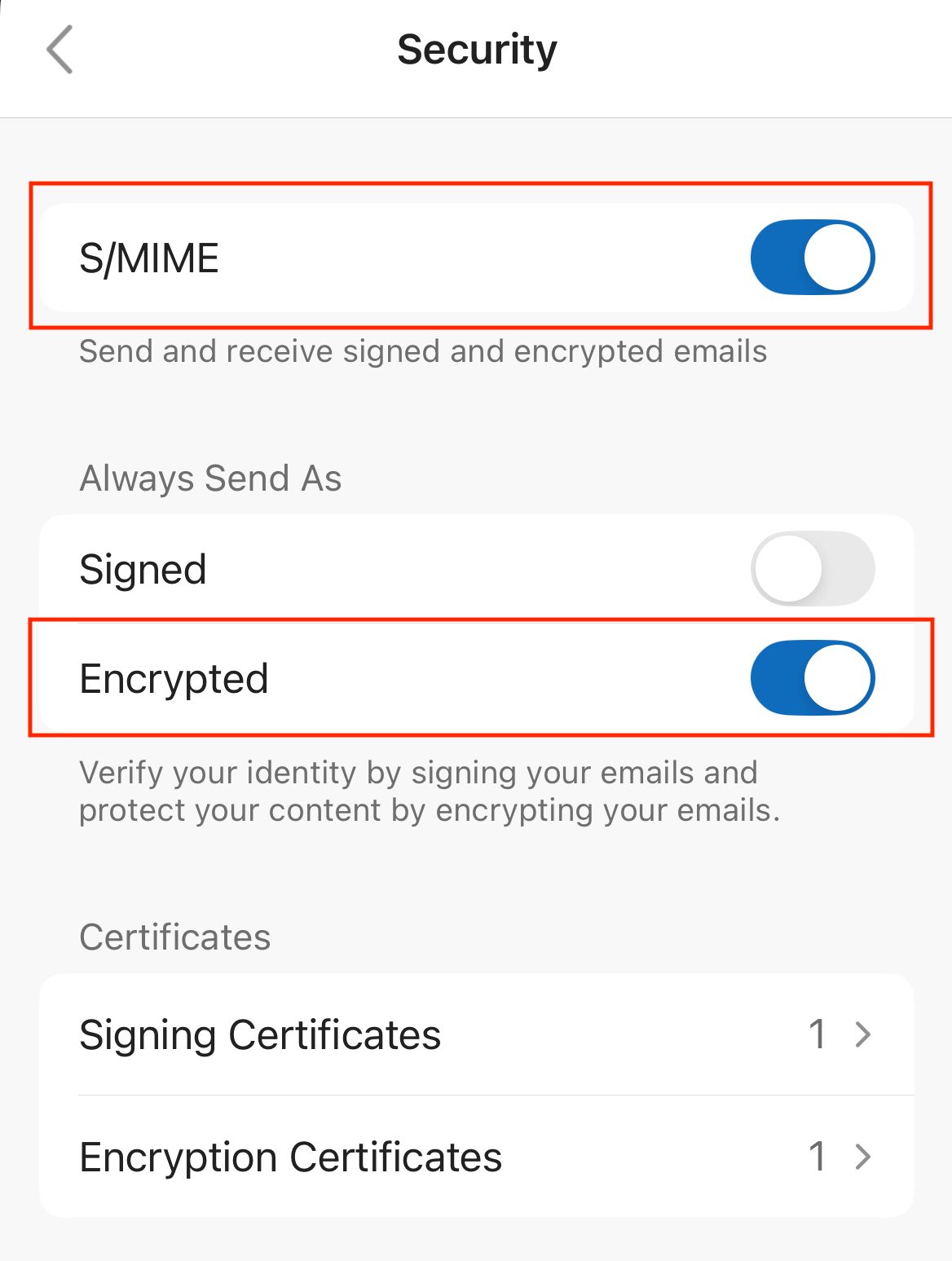This screenshot has width=952, height=1261.
Task: Go back from Security settings
Action: click(x=59, y=50)
